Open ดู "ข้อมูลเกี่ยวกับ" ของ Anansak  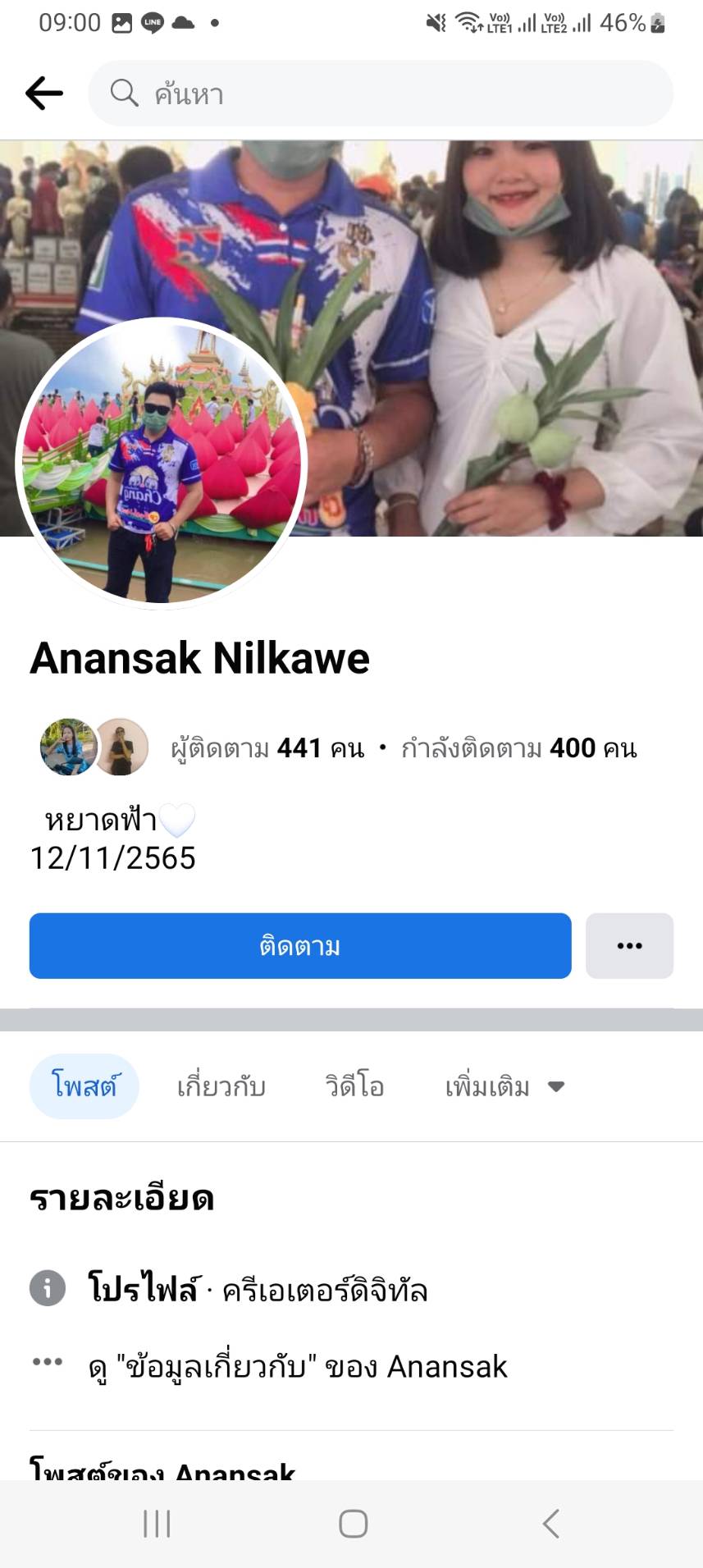[298, 1366]
